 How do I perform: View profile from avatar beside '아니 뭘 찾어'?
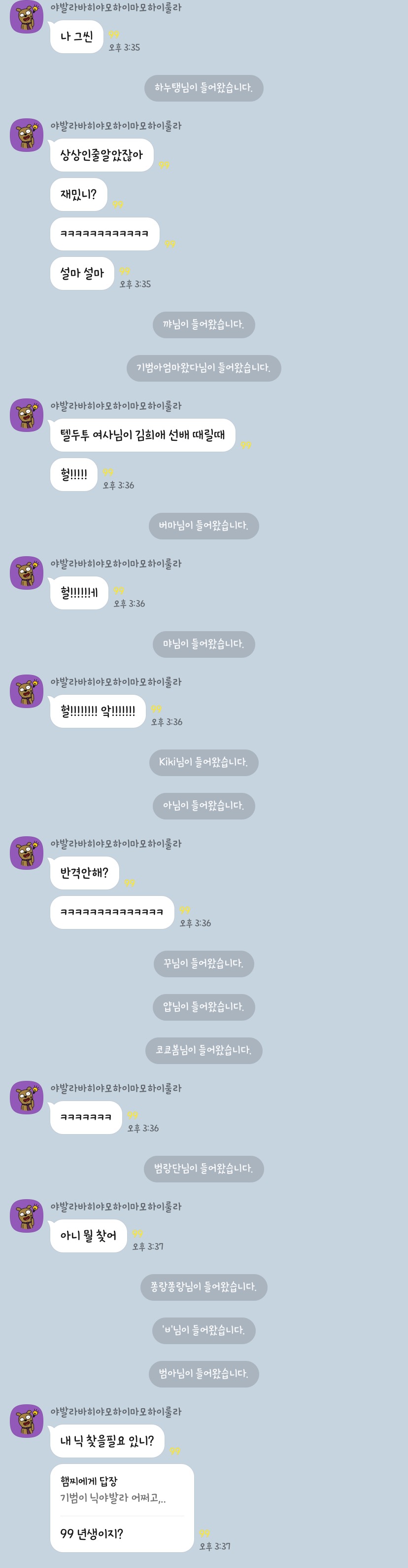click(26, 1215)
